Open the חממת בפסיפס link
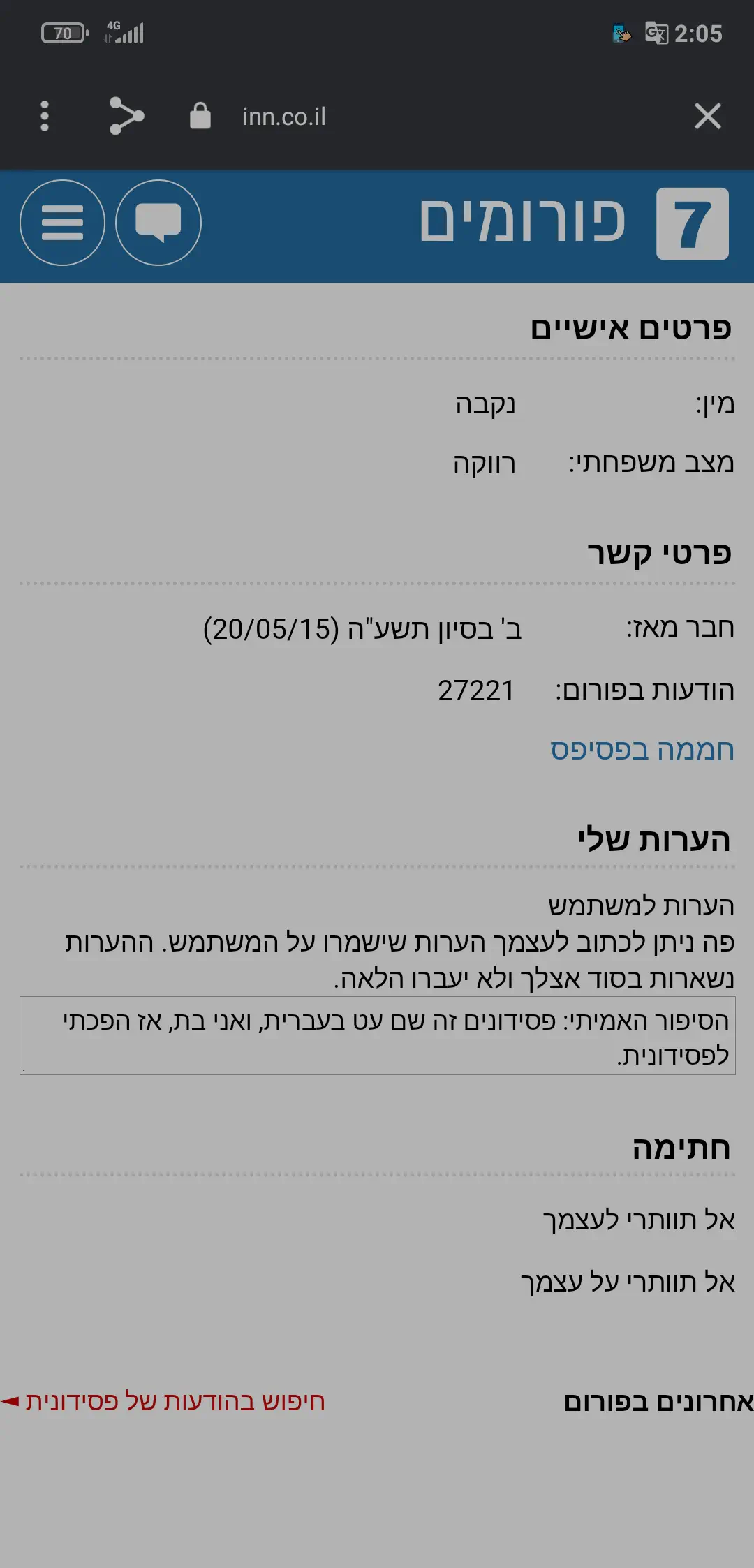The height and width of the screenshot is (1568, 754). [642, 750]
